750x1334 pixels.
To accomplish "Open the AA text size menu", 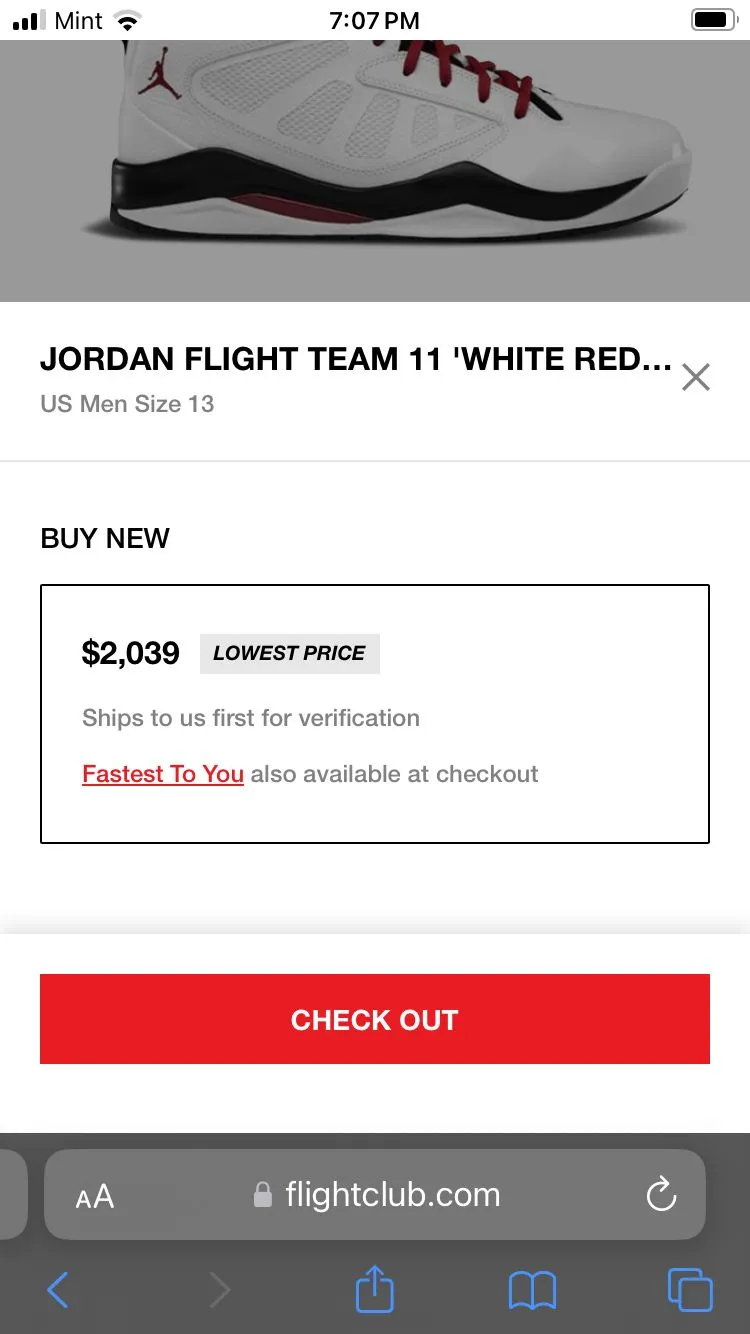I will click(92, 1195).
